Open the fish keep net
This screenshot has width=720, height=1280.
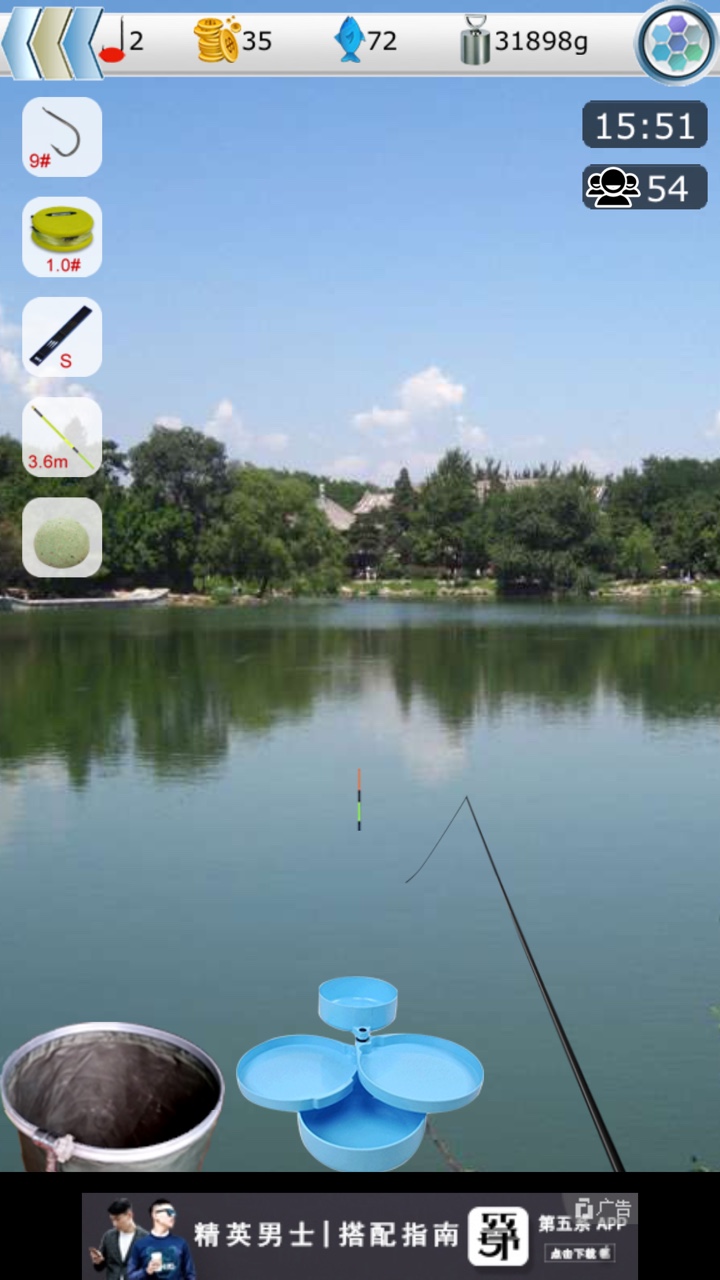[111, 1096]
